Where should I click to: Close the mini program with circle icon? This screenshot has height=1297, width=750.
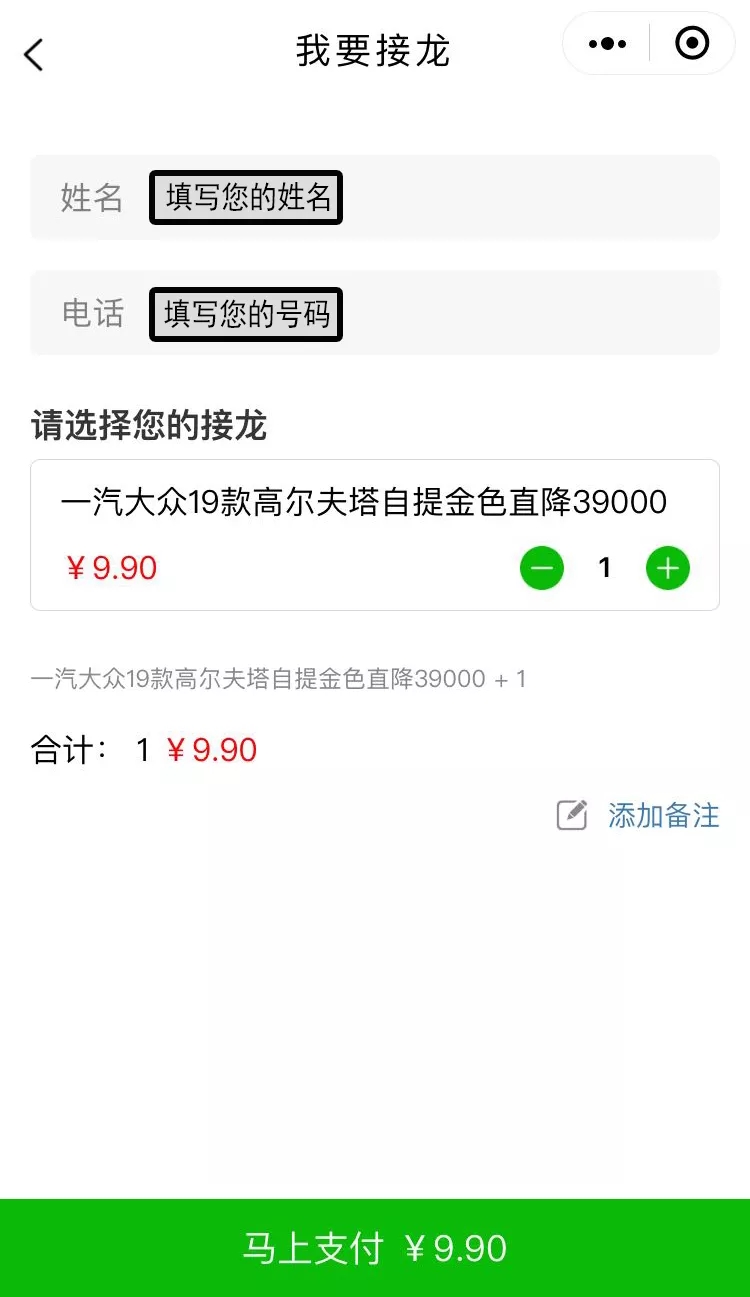pyautogui.click(x=692, y=44)
